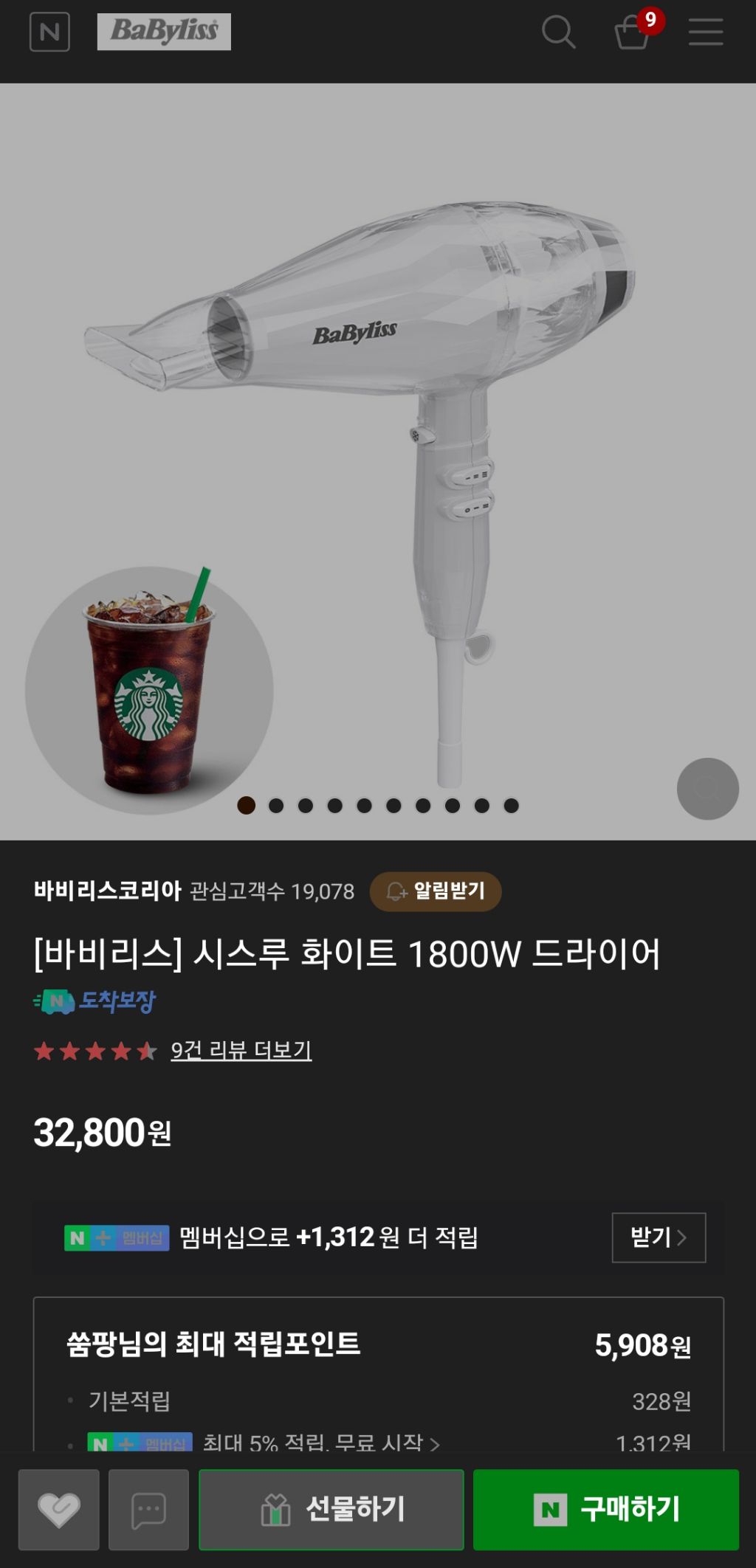Tap the Naver N icon in top corner
The image size is (756, 1568).
(x=48, y=33)
